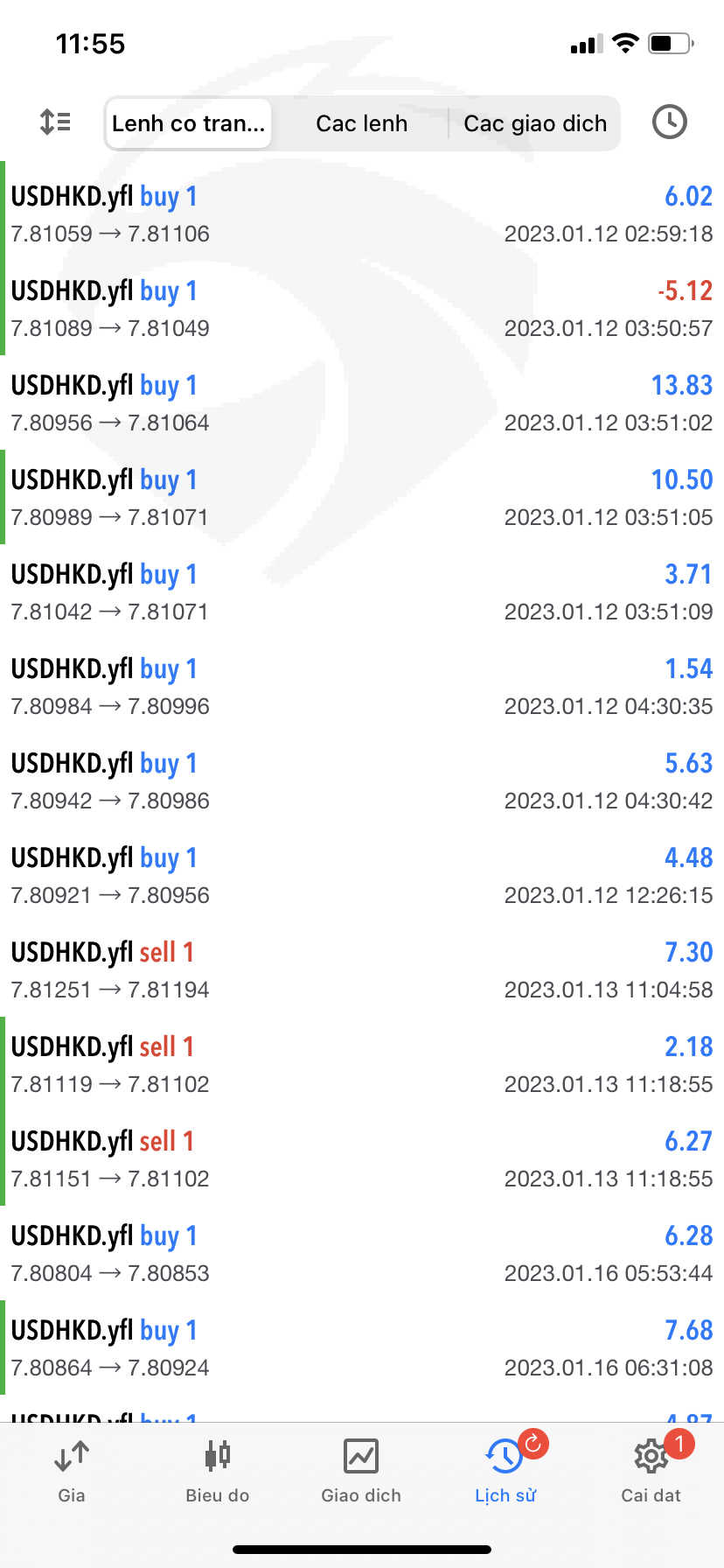This screenshot has width=724, height=1568.
Task: View the sell trade with profit 2.18
Action: click(362, 1064)
